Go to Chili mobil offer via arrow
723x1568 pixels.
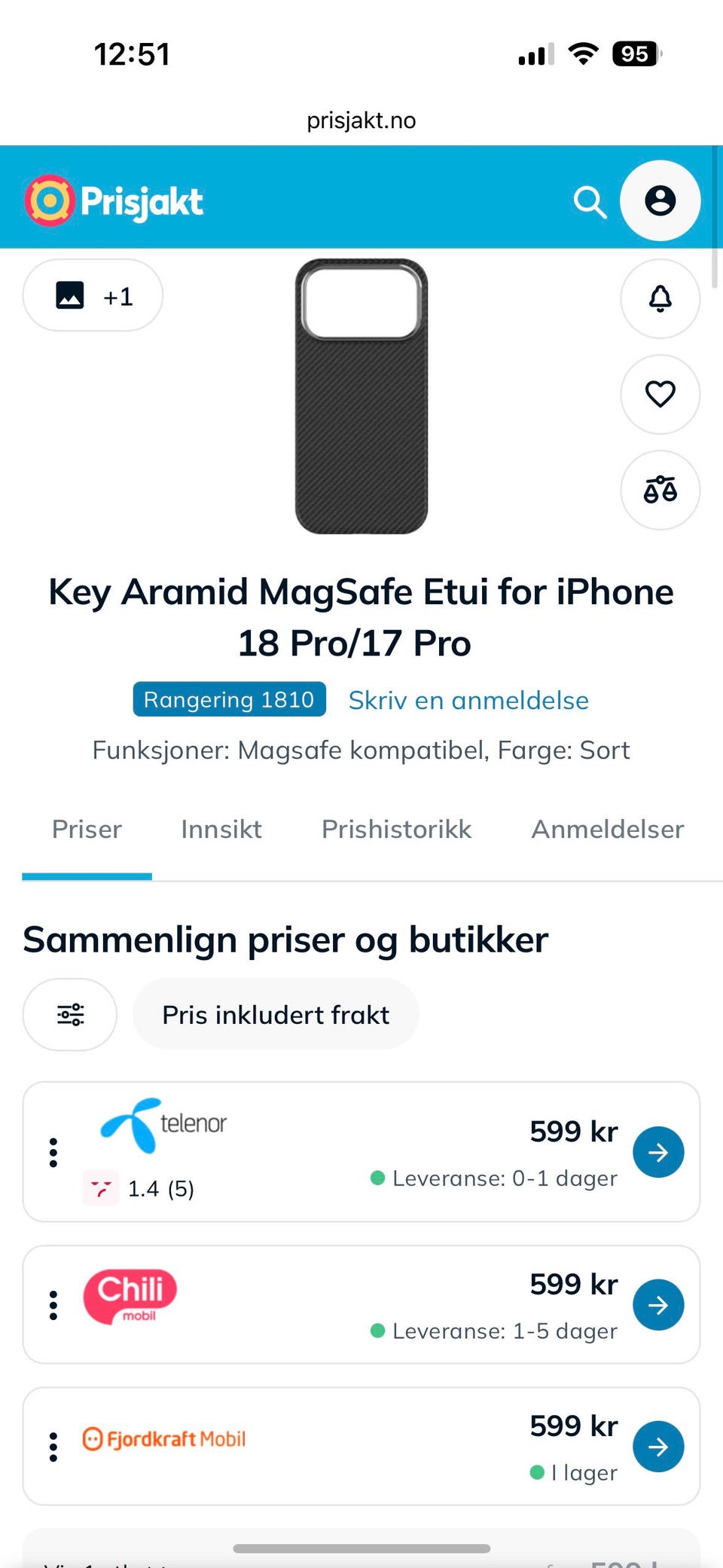tap(658, 1305)
